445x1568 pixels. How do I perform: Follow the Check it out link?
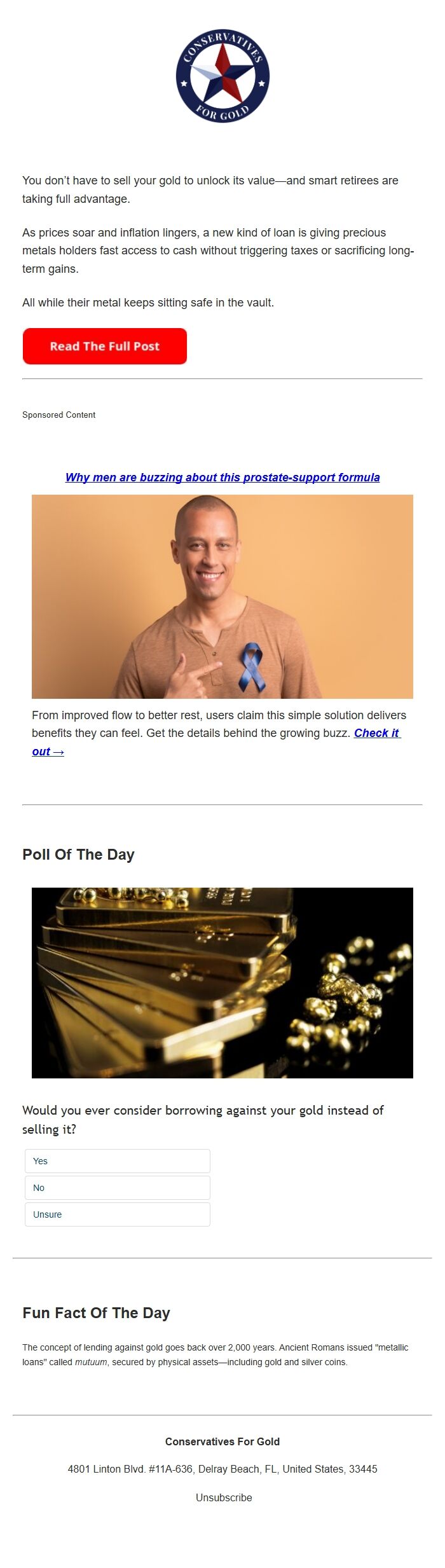(376, 733)
